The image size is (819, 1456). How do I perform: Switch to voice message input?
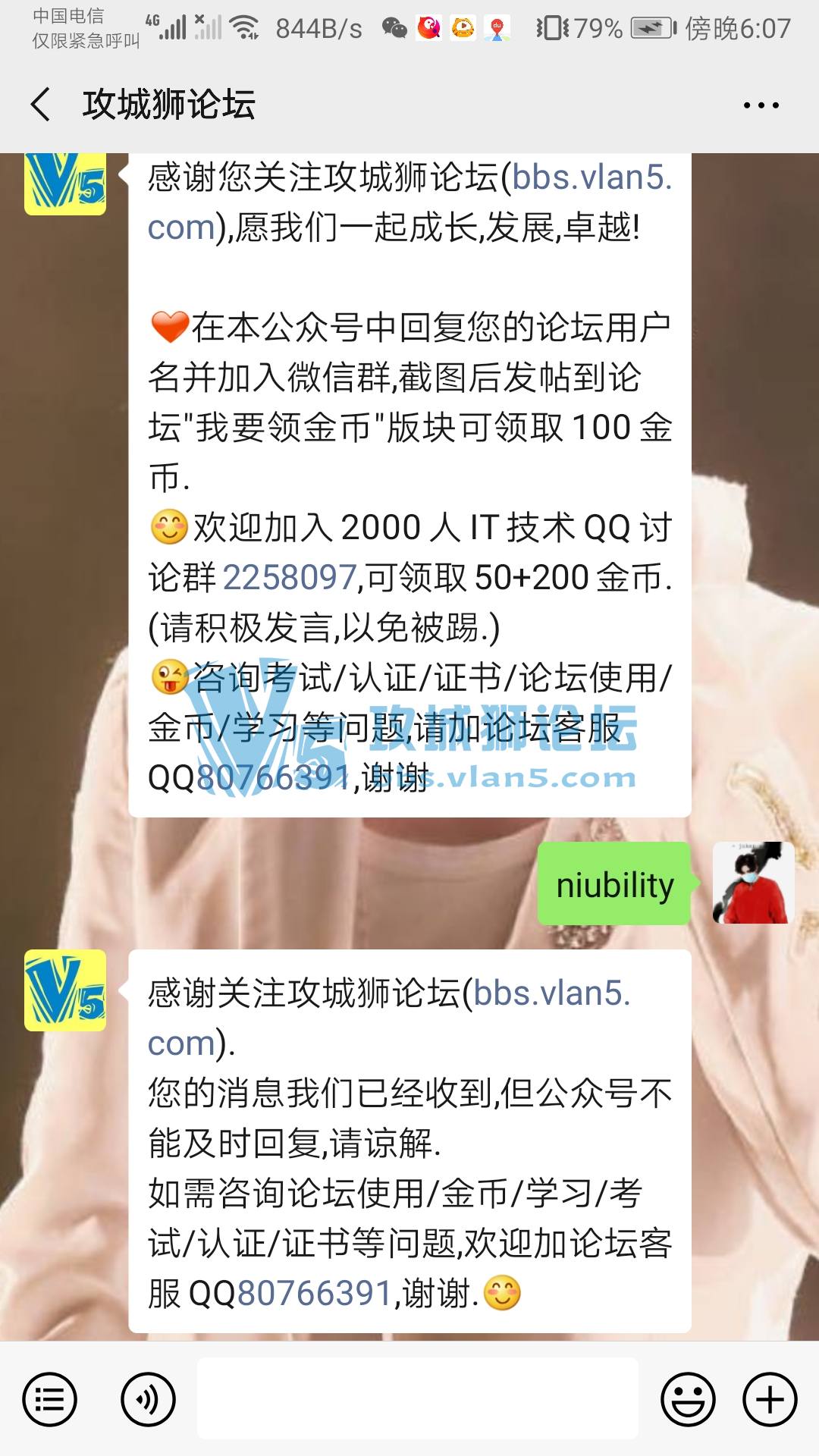(149, 1399)
